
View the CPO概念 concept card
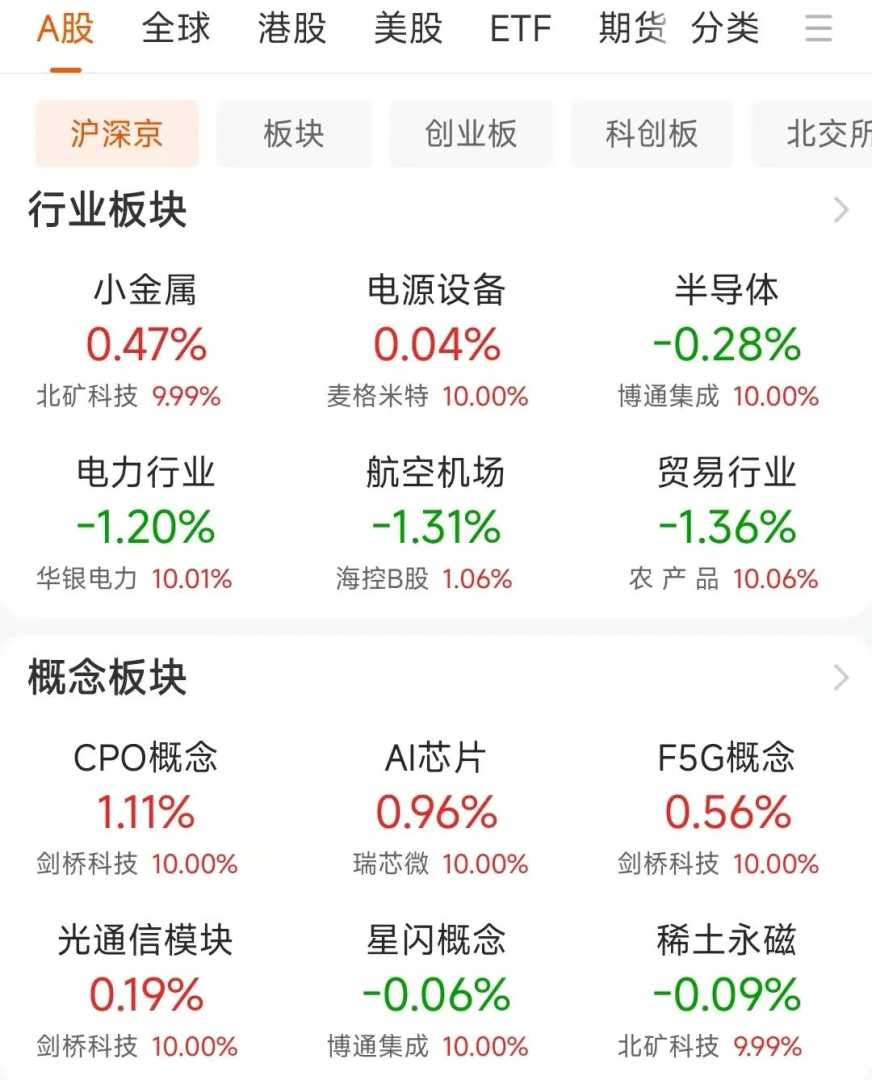tap(145, 810)
